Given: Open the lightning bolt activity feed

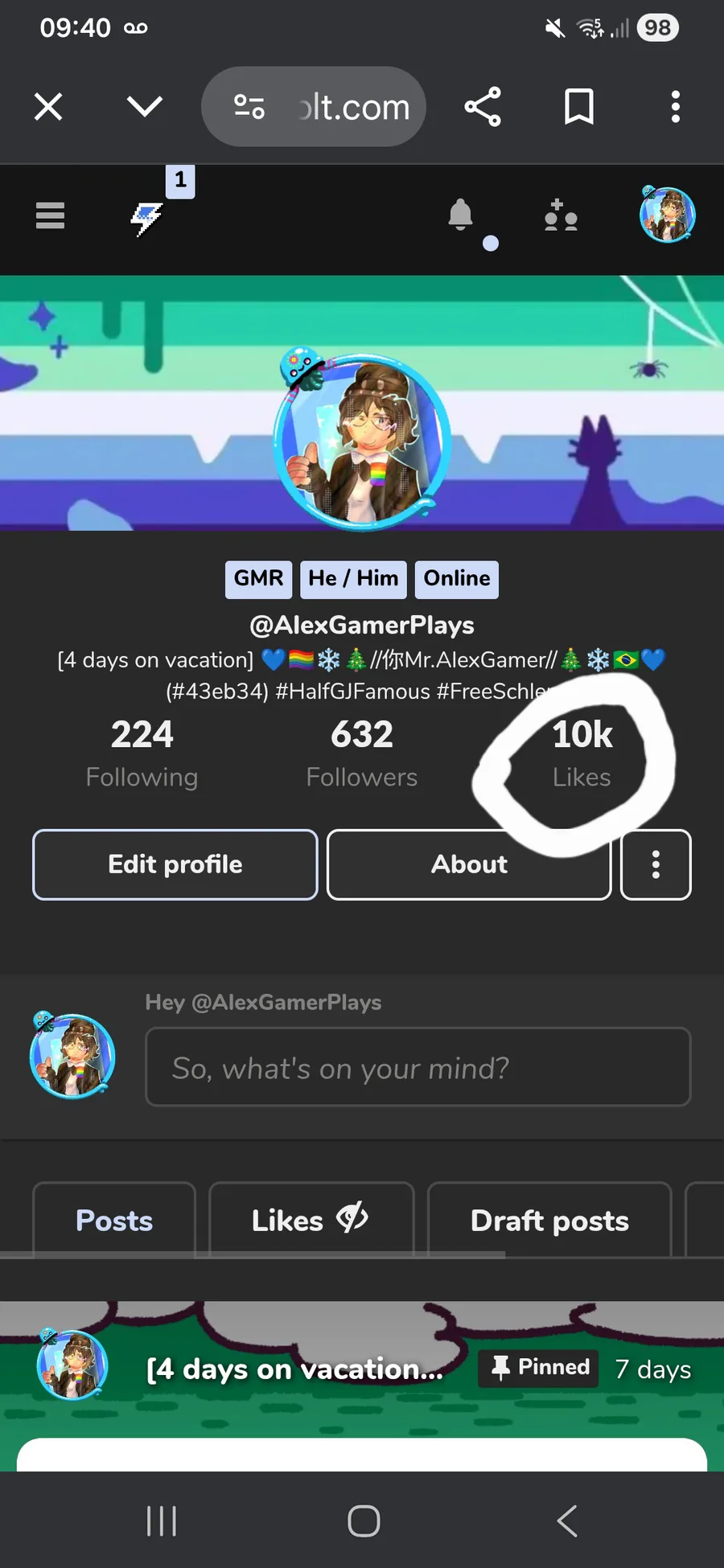Looking at the screenshot, I should click(x=147, y=217).
